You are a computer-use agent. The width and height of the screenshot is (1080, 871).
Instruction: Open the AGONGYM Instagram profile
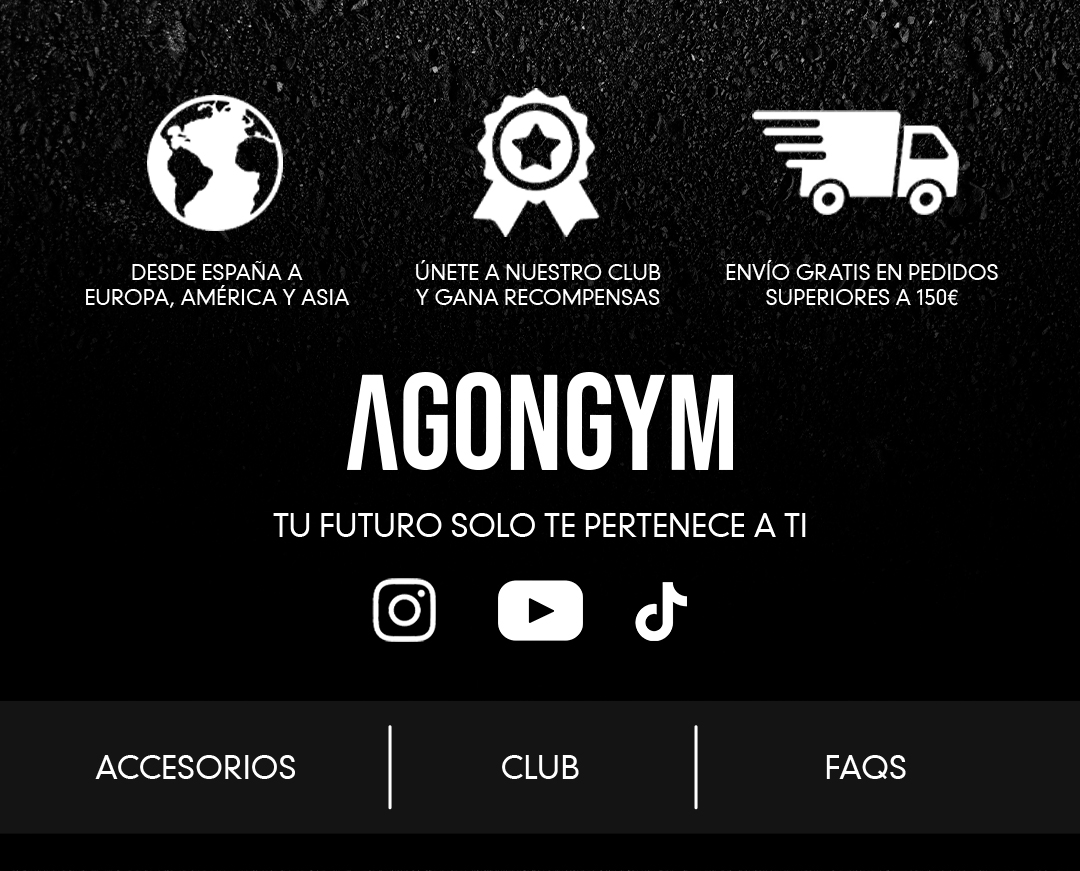404,610
